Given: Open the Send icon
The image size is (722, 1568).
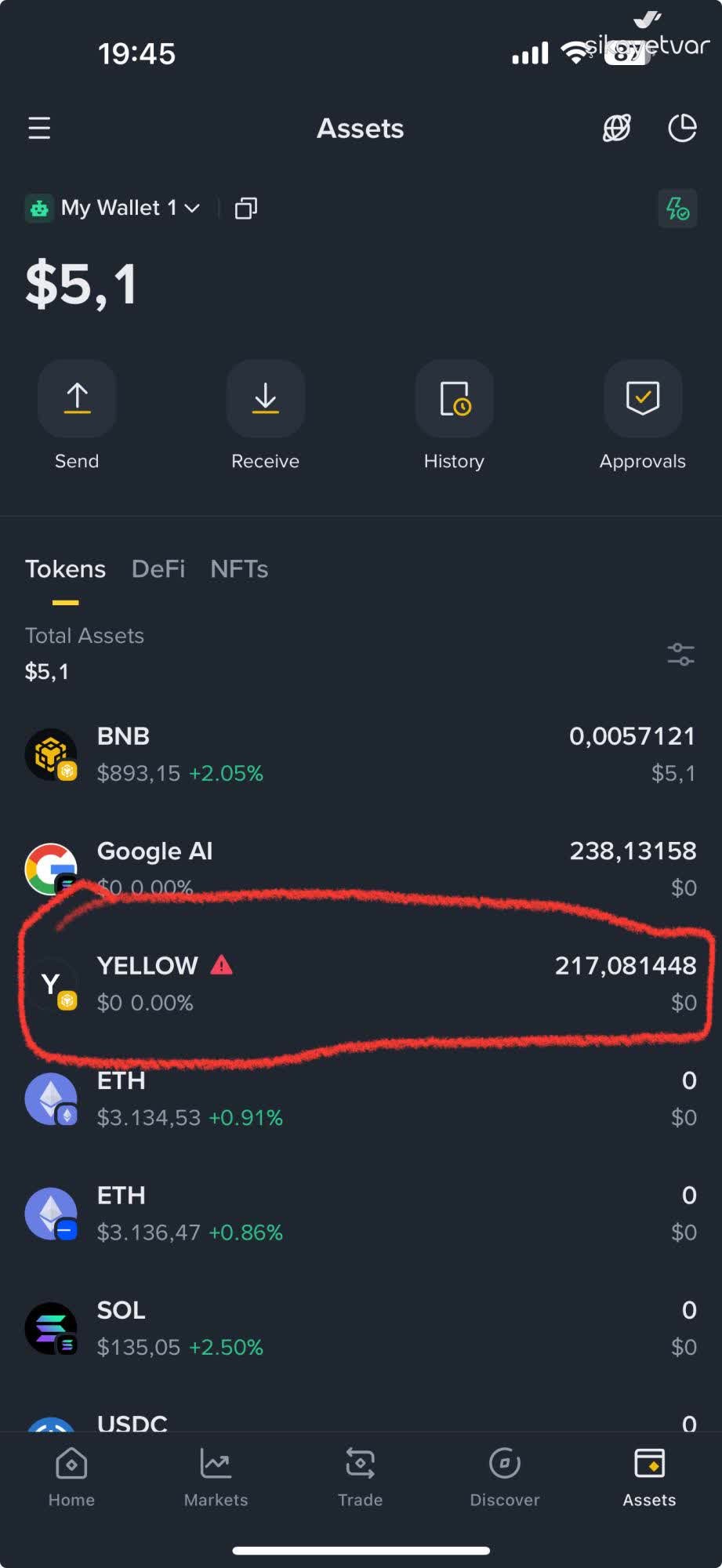Looking at the screenshot, I should click(76, 399).
